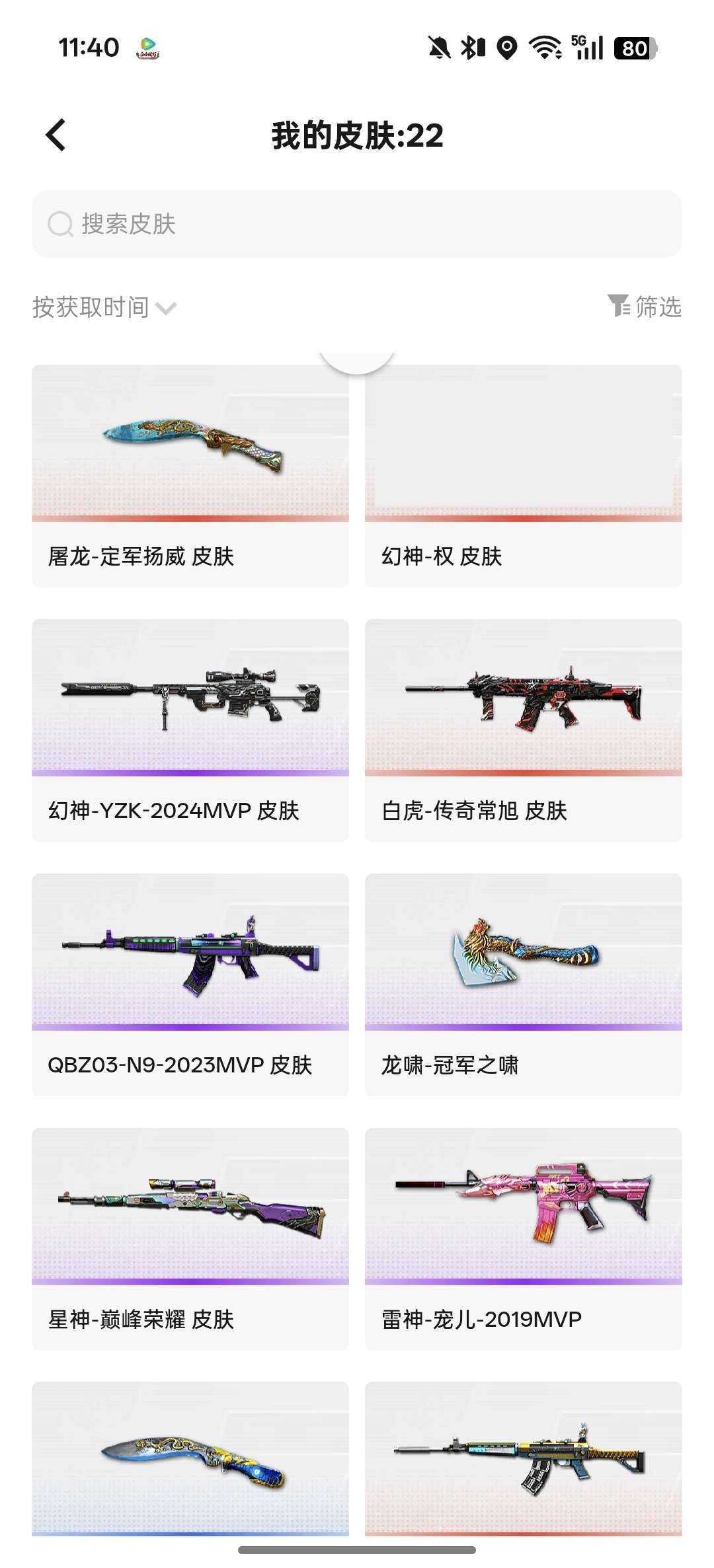Expand the 按获取时间 sort dropdown
Image resolution: width=714 pixels, height=1568 pixels.
point(104,307)
